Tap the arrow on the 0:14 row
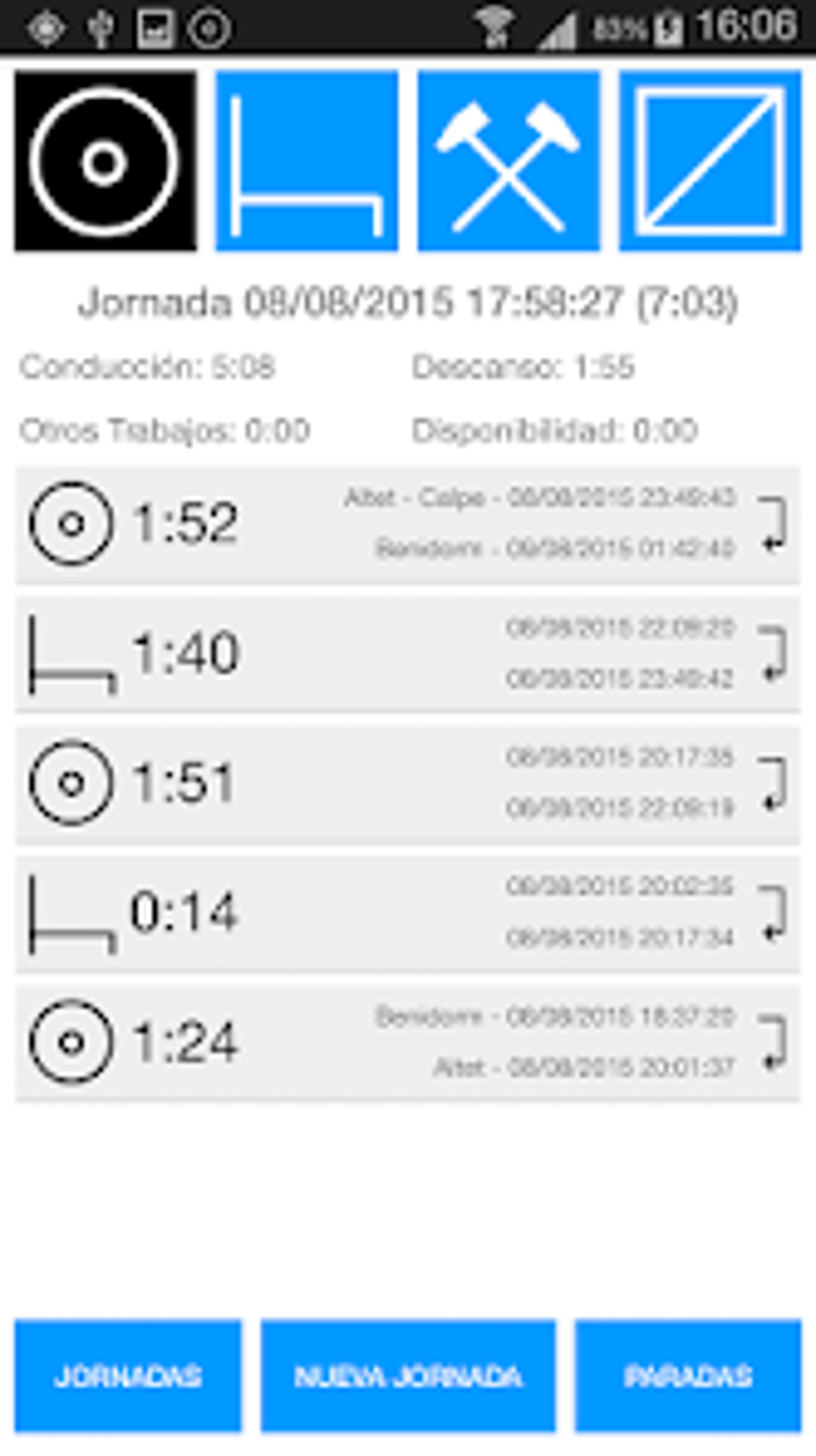Screen dimensions: 816x1456 [774, 913]
